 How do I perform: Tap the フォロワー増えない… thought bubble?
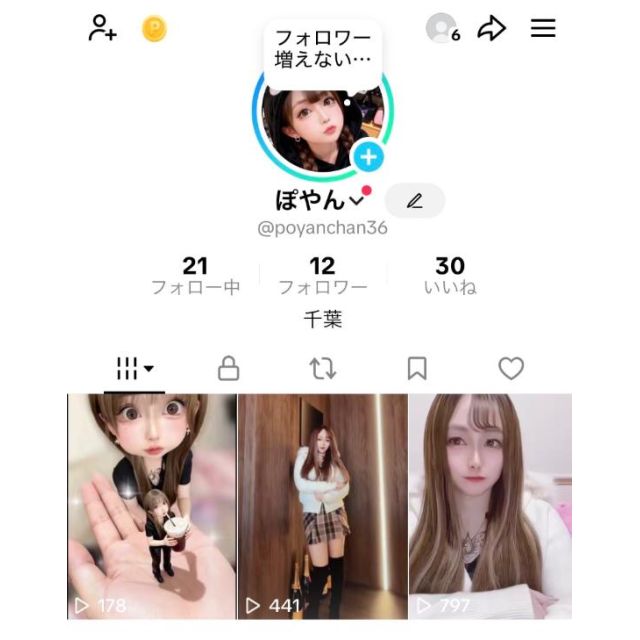(322, 48)
